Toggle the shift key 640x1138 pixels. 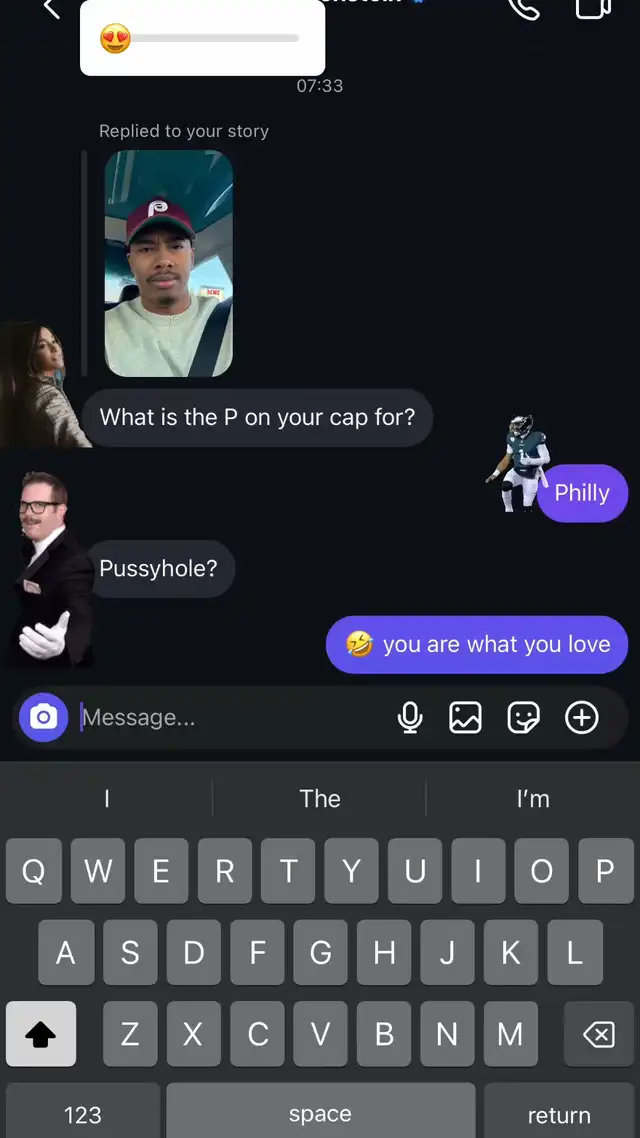41,1034
